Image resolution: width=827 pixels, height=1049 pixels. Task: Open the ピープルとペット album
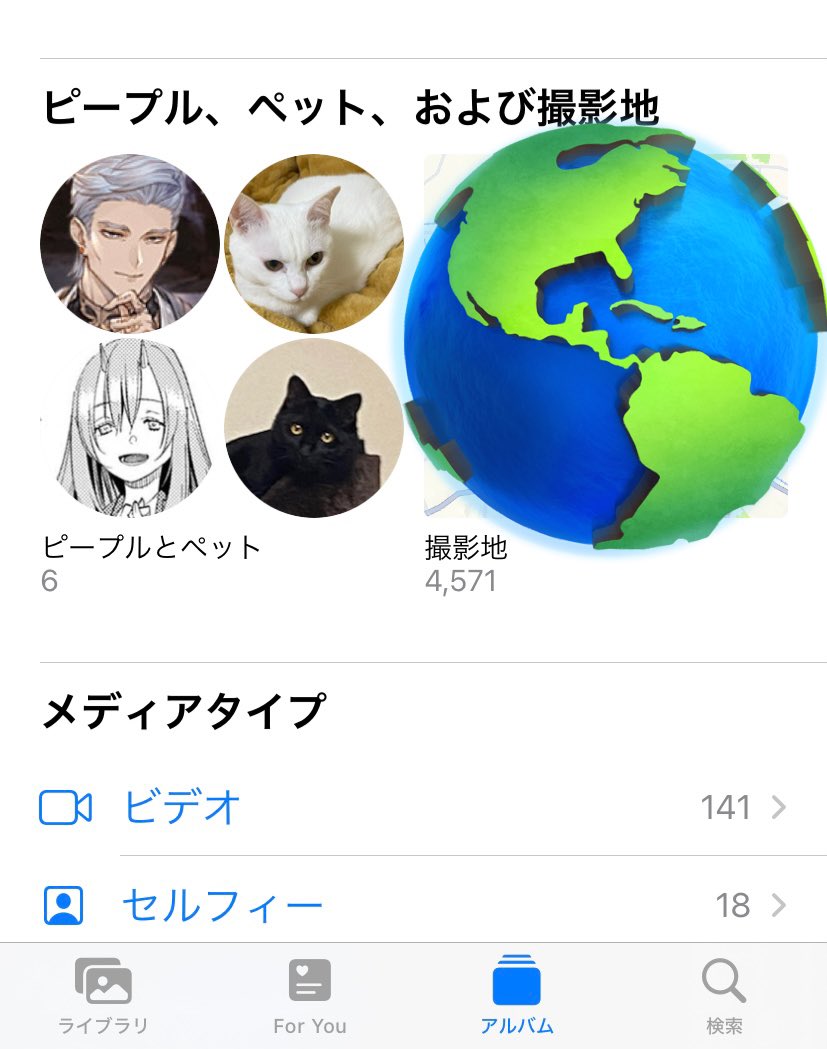coord(221,336)
